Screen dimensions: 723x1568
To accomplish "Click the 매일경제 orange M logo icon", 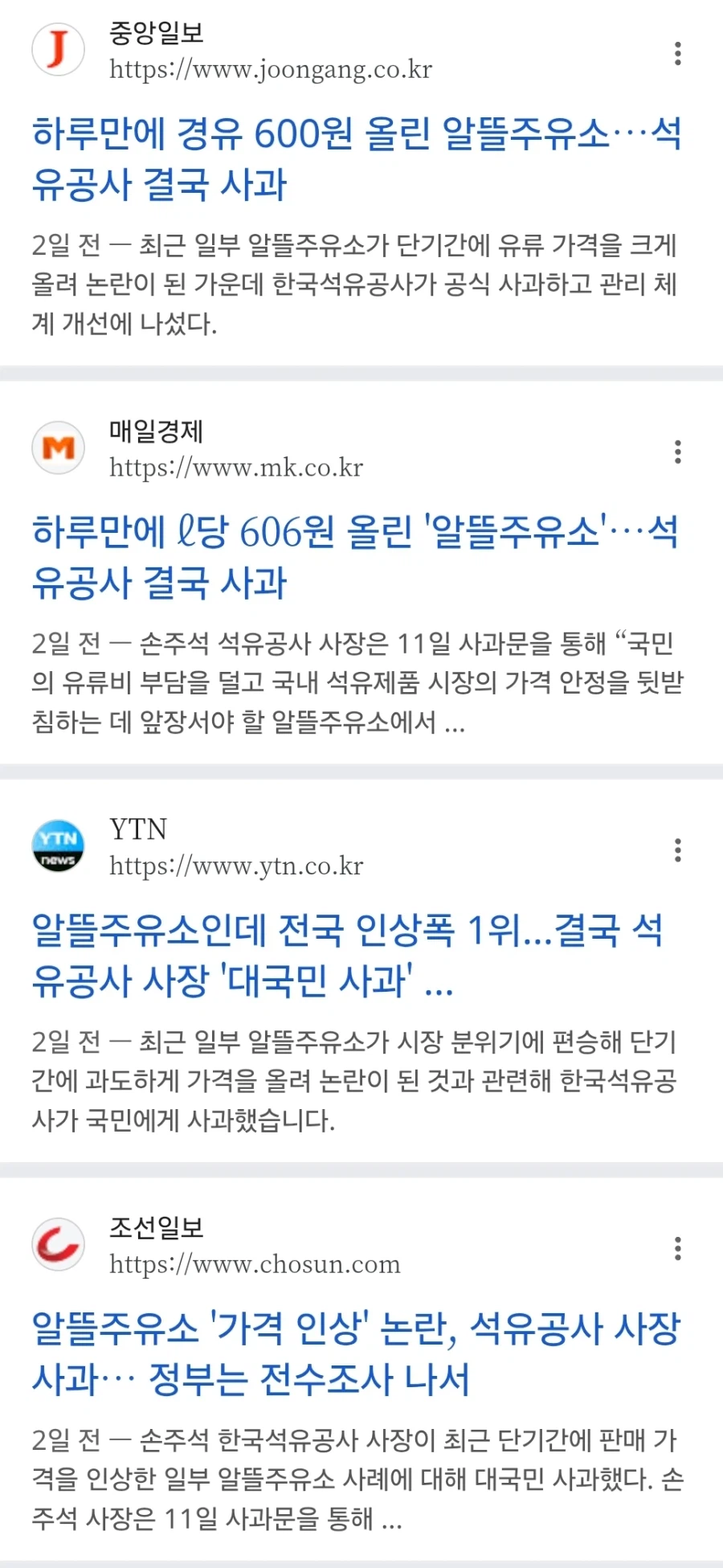I will [x=58, y=448].
